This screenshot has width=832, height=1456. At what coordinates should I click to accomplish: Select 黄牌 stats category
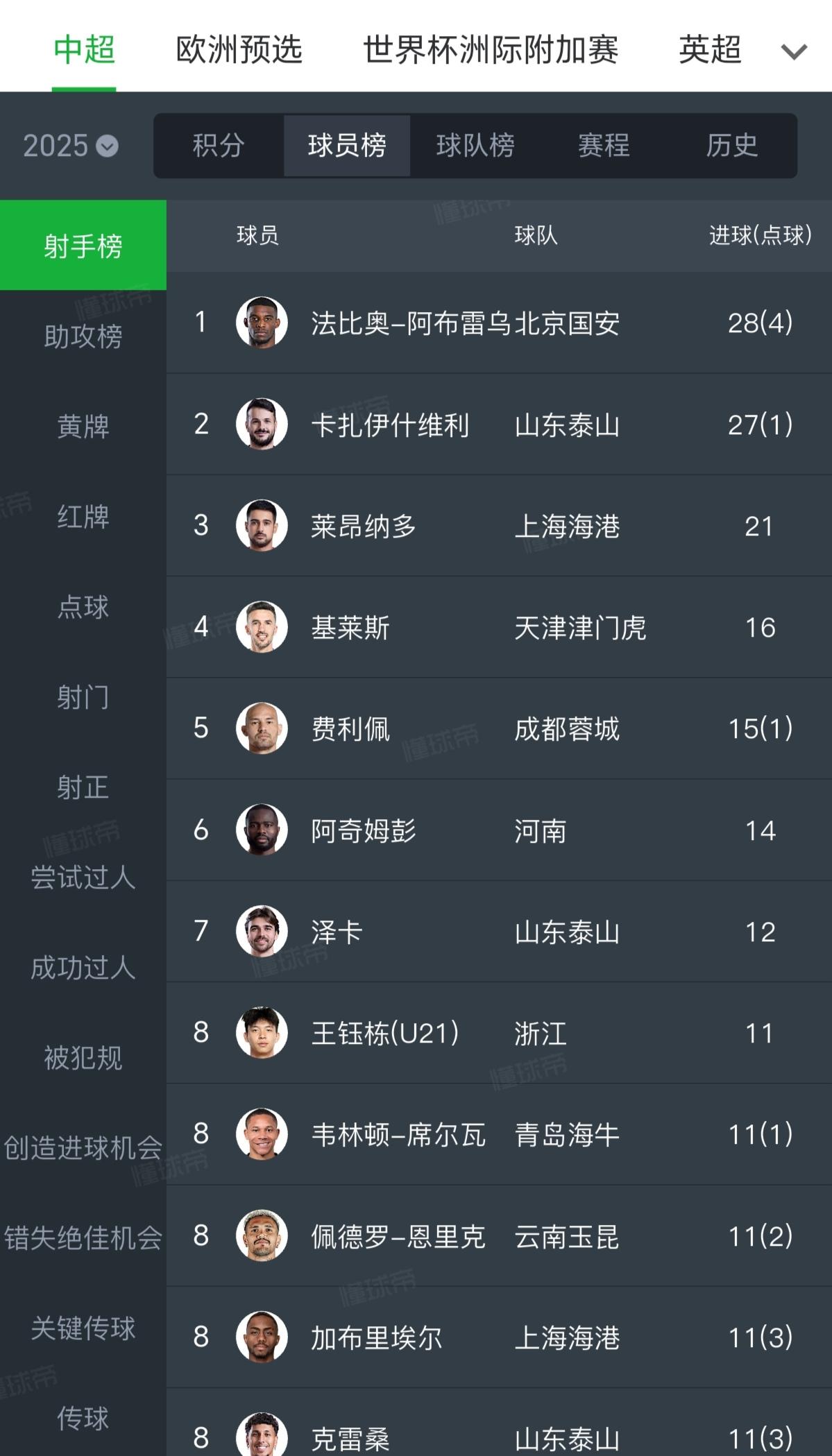(x=83, y=428)
